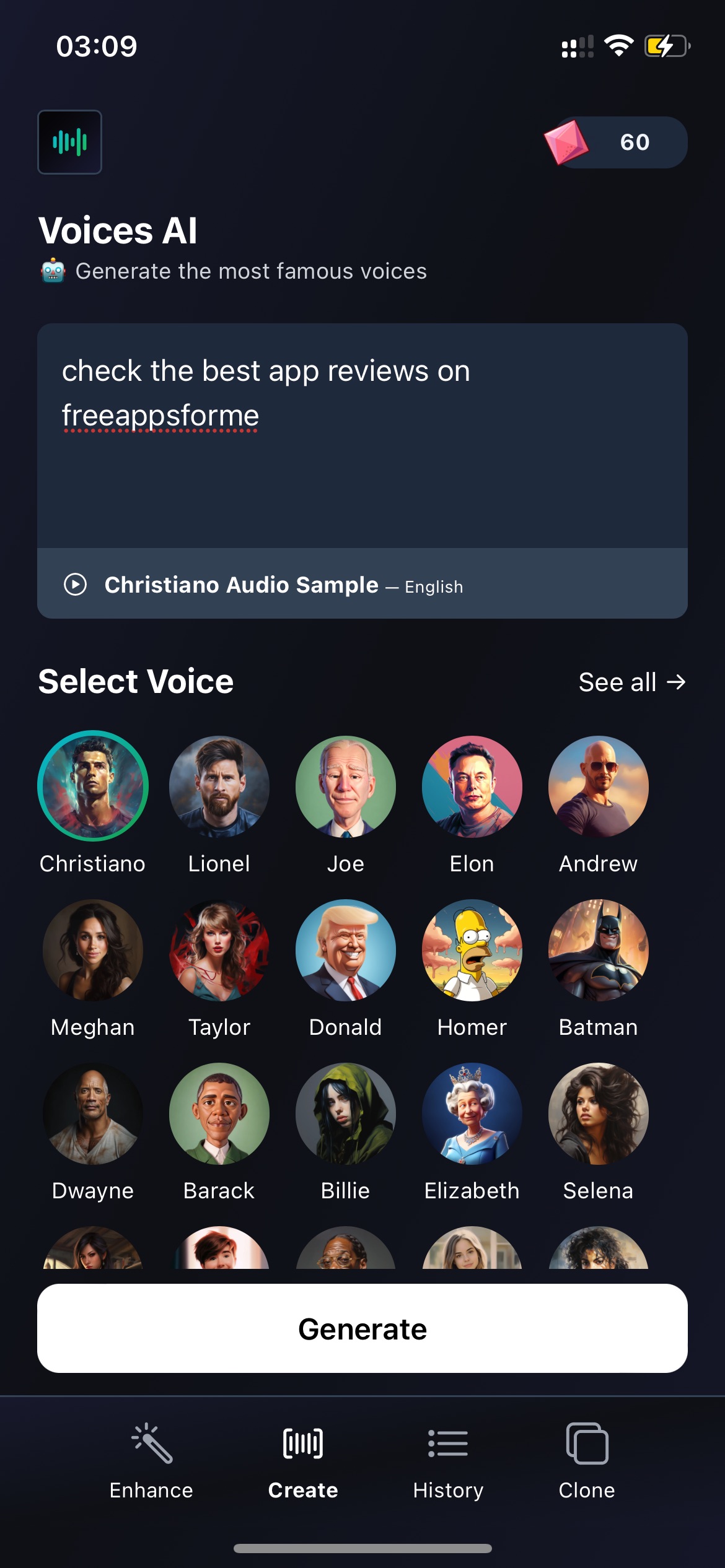Open the waveform app icon at top
This screenshot has height=1568, width=725.
click(70, 142)
